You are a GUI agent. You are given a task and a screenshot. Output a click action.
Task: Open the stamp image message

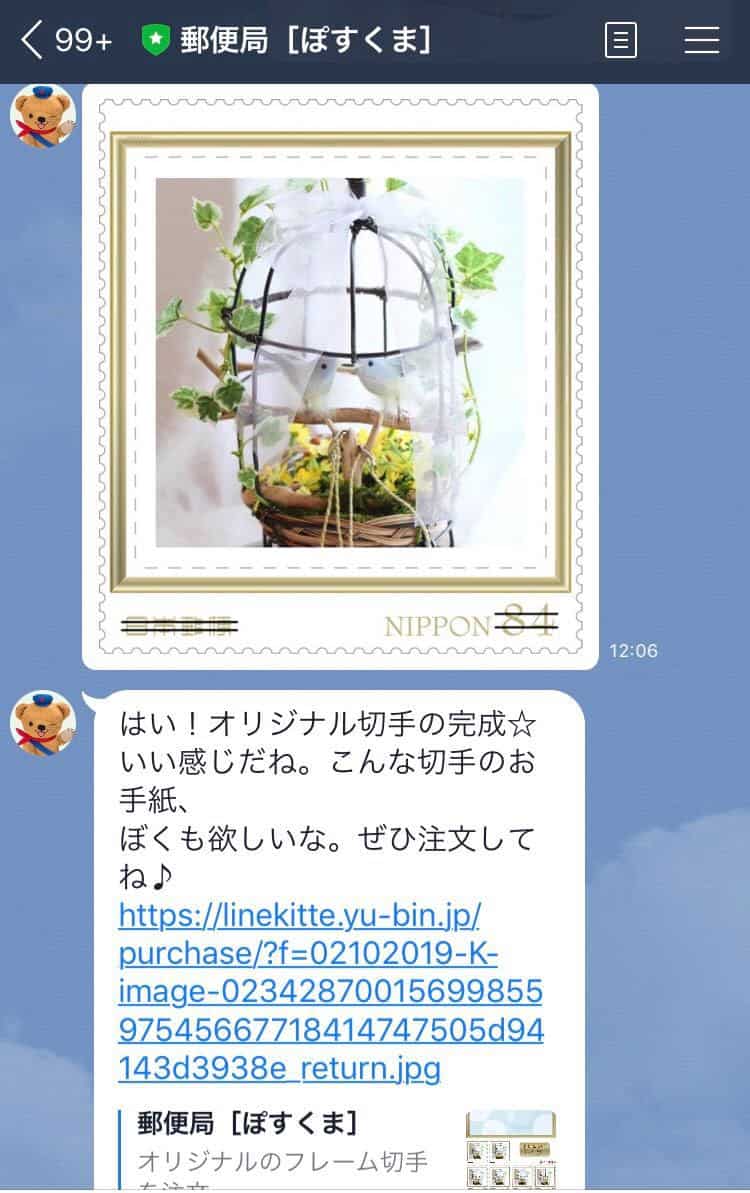[x=340, y=375]
